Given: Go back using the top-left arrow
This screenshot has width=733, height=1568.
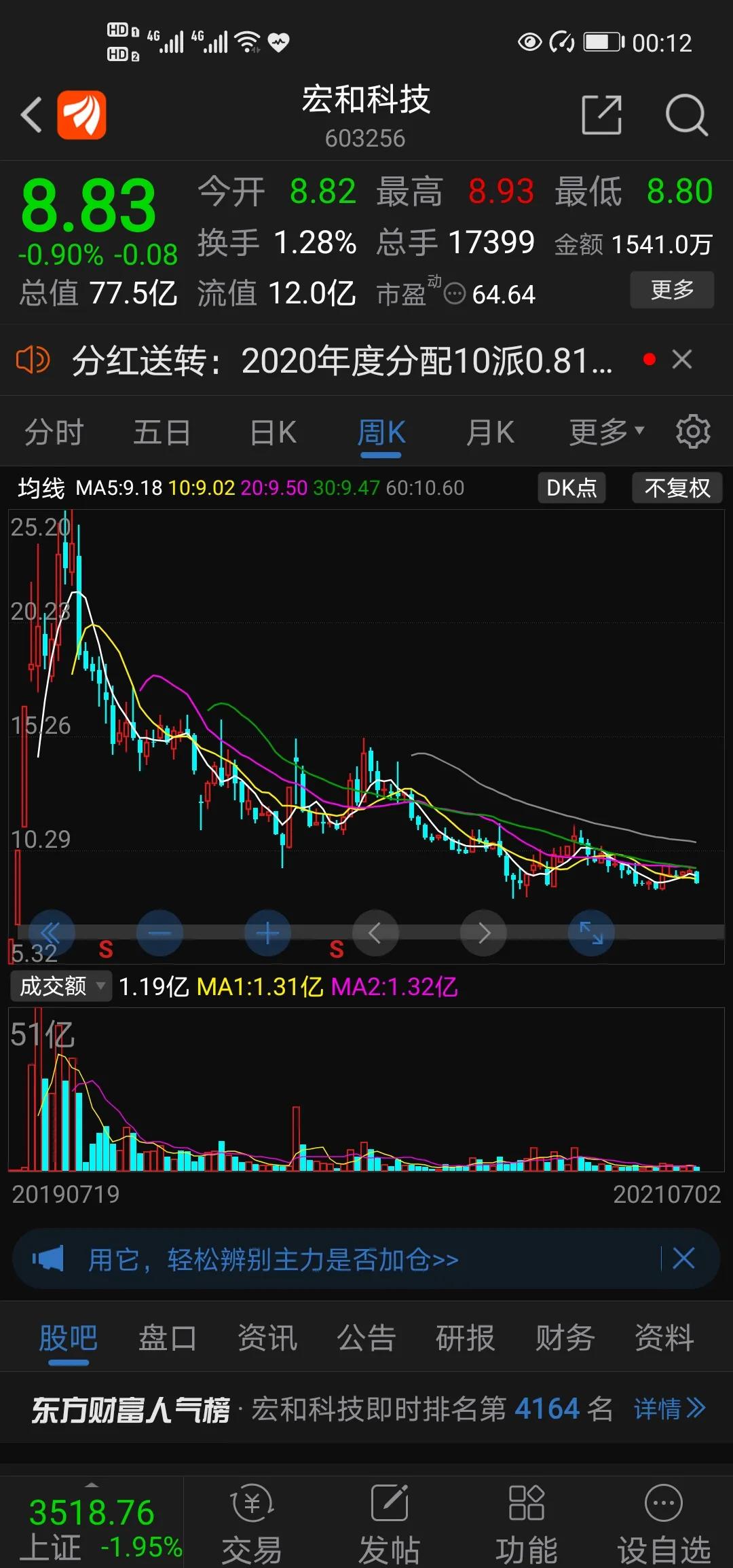Looking at the screenshot, I should [32, 114].
